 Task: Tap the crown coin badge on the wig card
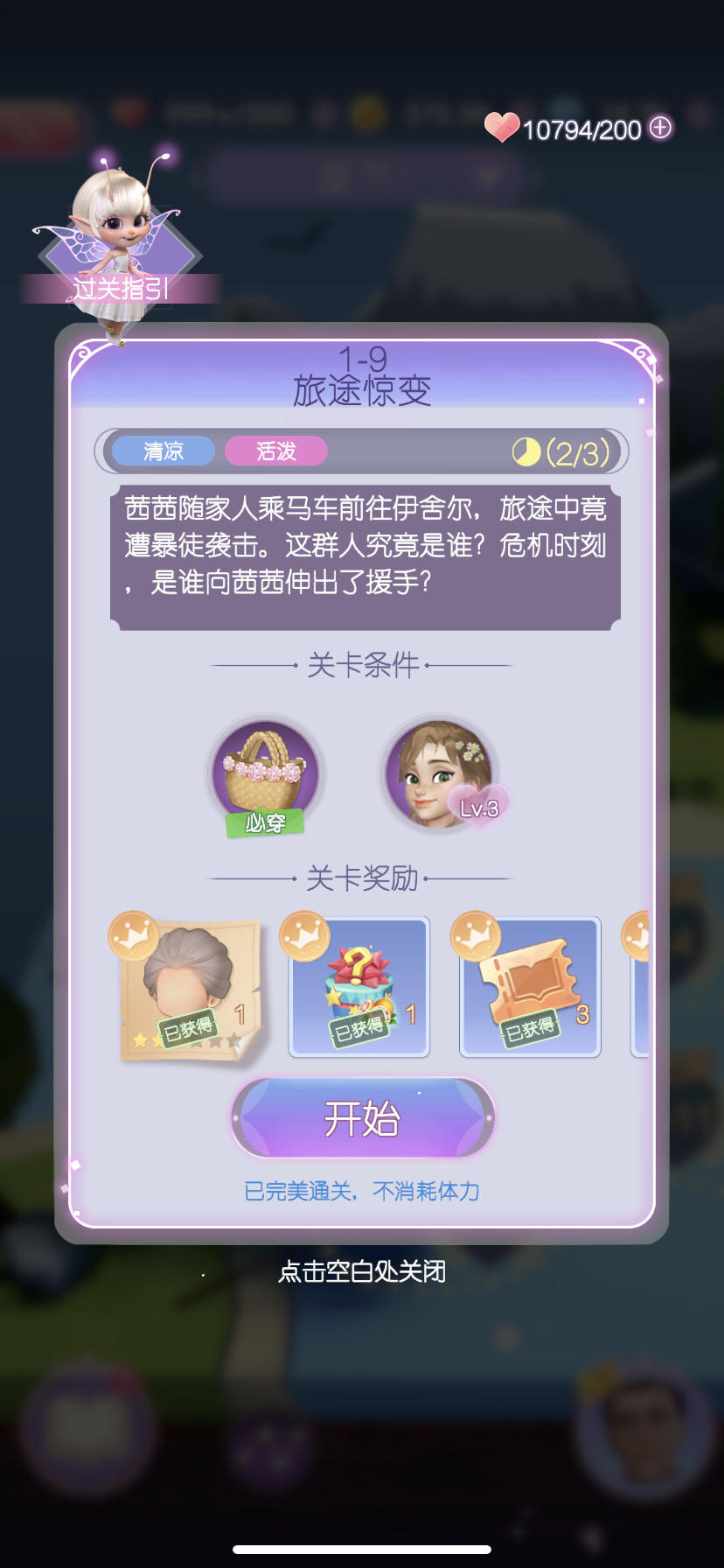133,934
